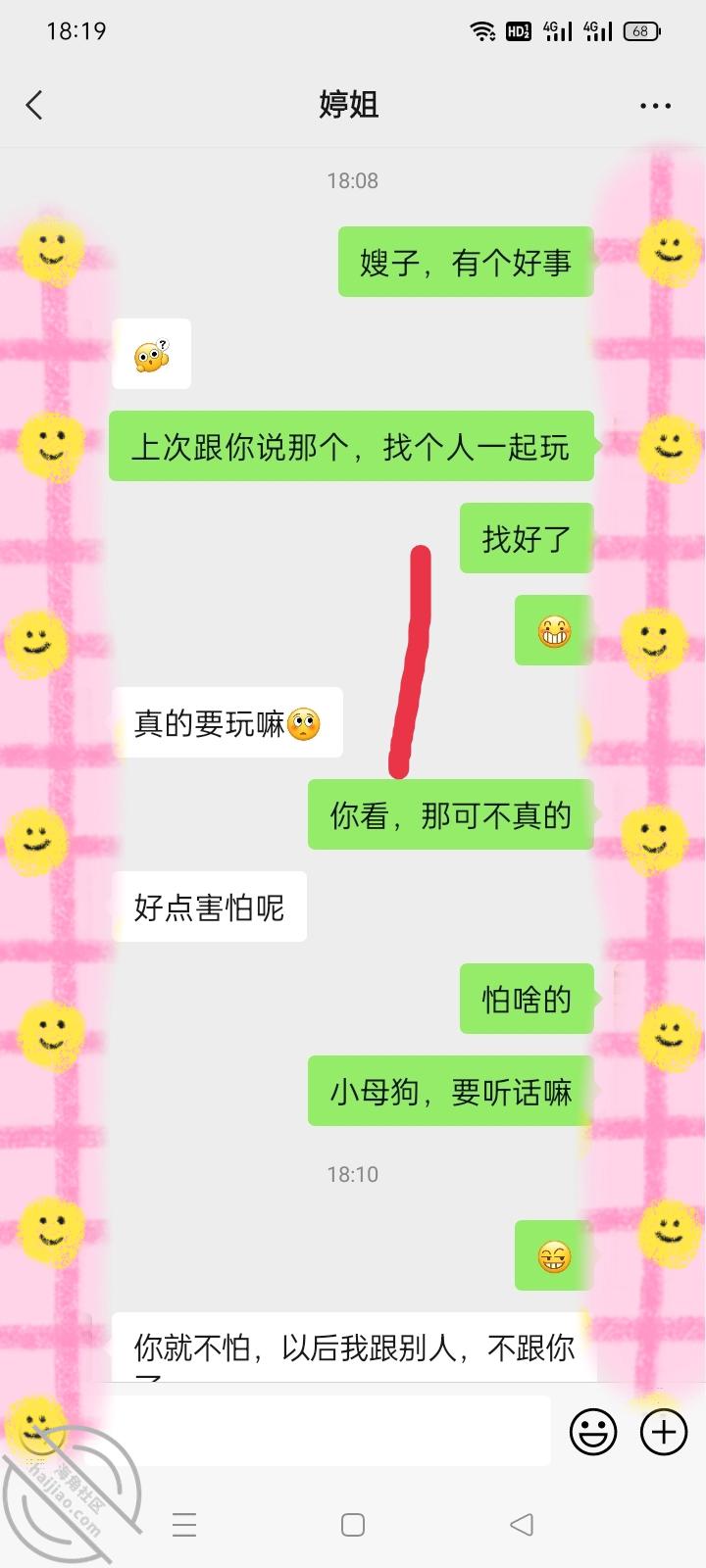Image resolution: width=706 pixels, height=1568 pixels.
Task: Open the emoji picker
Action: [x=593, y=1432]
